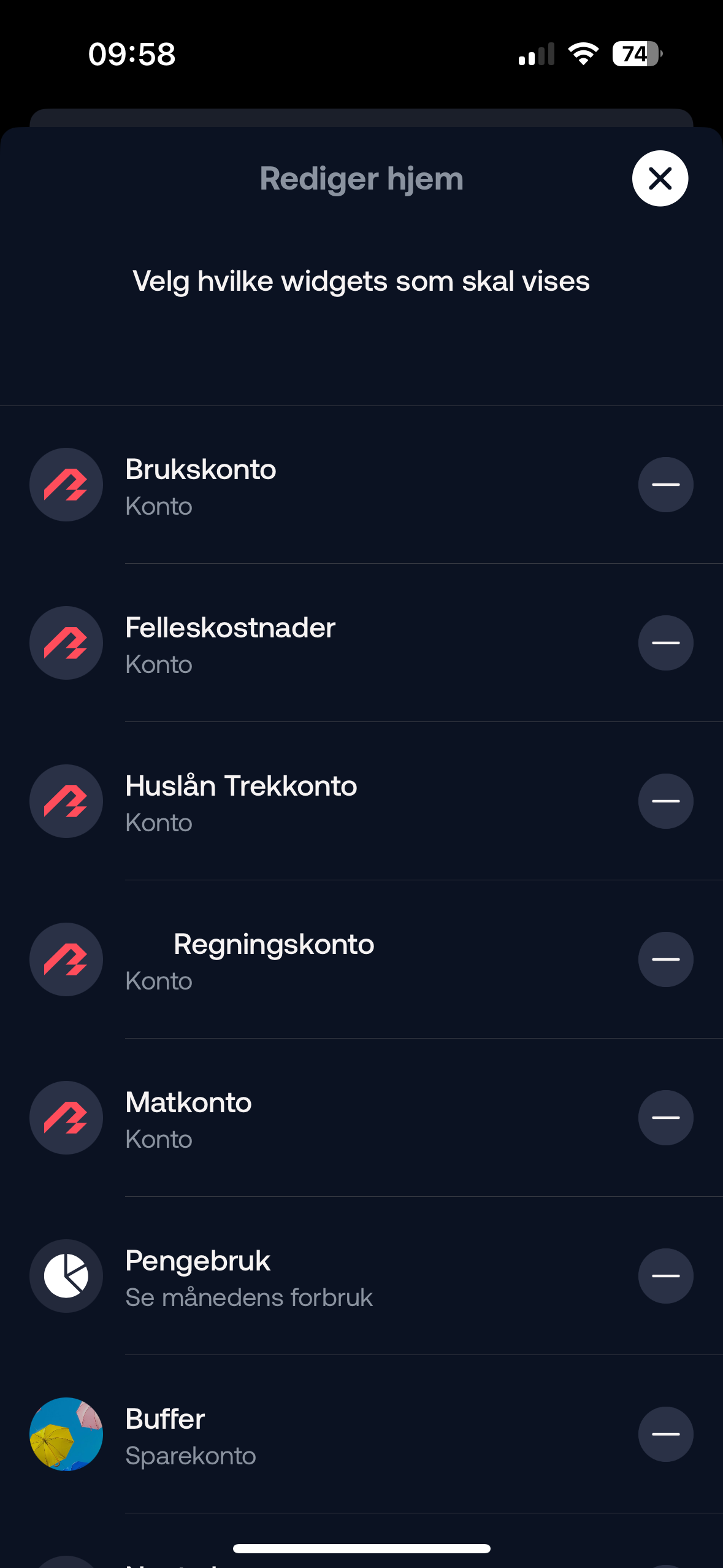This screenshot has width=723, height=1568.
Task: Remove the Regningskonto widget
Action: point(665,959)
